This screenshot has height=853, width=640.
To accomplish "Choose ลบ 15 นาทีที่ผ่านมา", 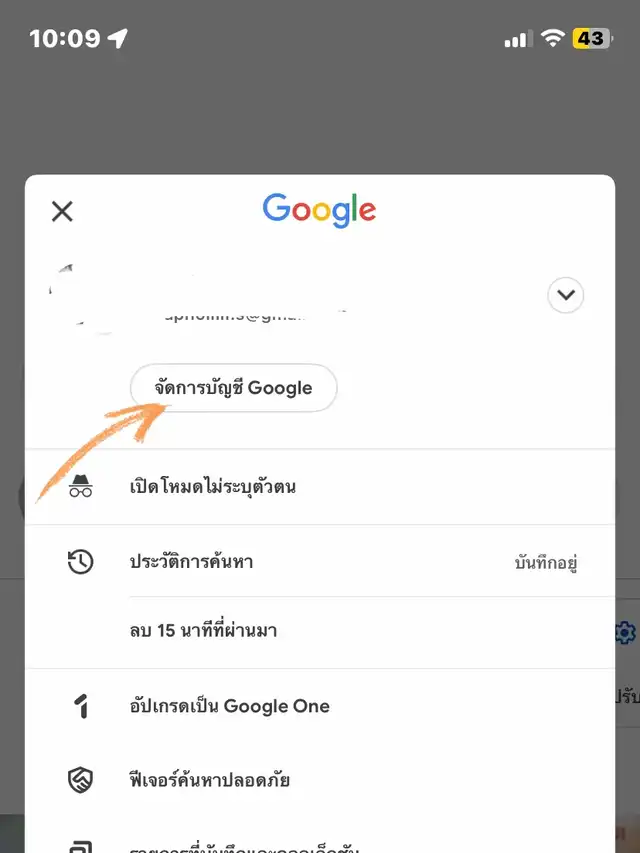I will click(320, 632).
